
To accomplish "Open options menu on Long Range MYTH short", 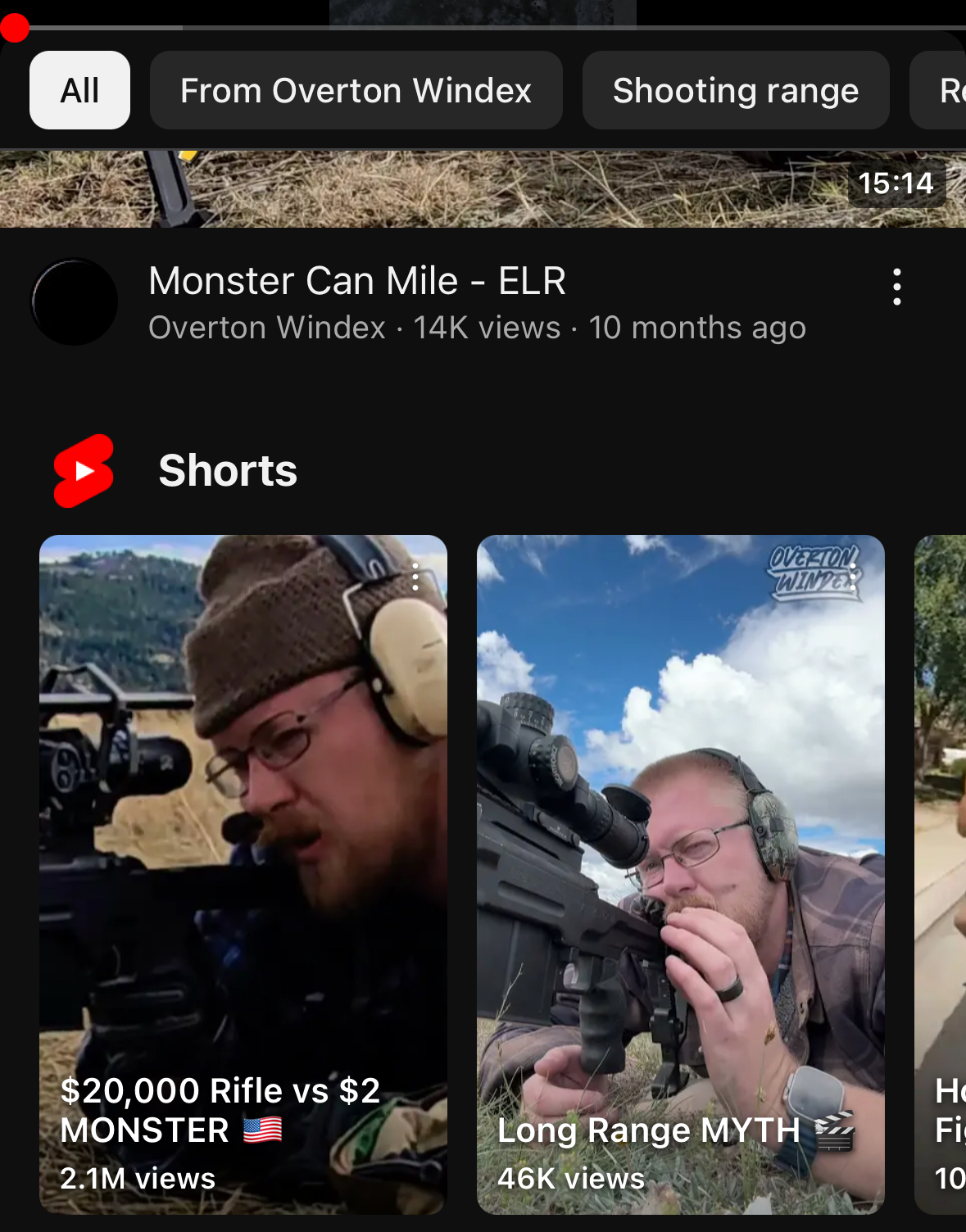I will pos(853,577).
